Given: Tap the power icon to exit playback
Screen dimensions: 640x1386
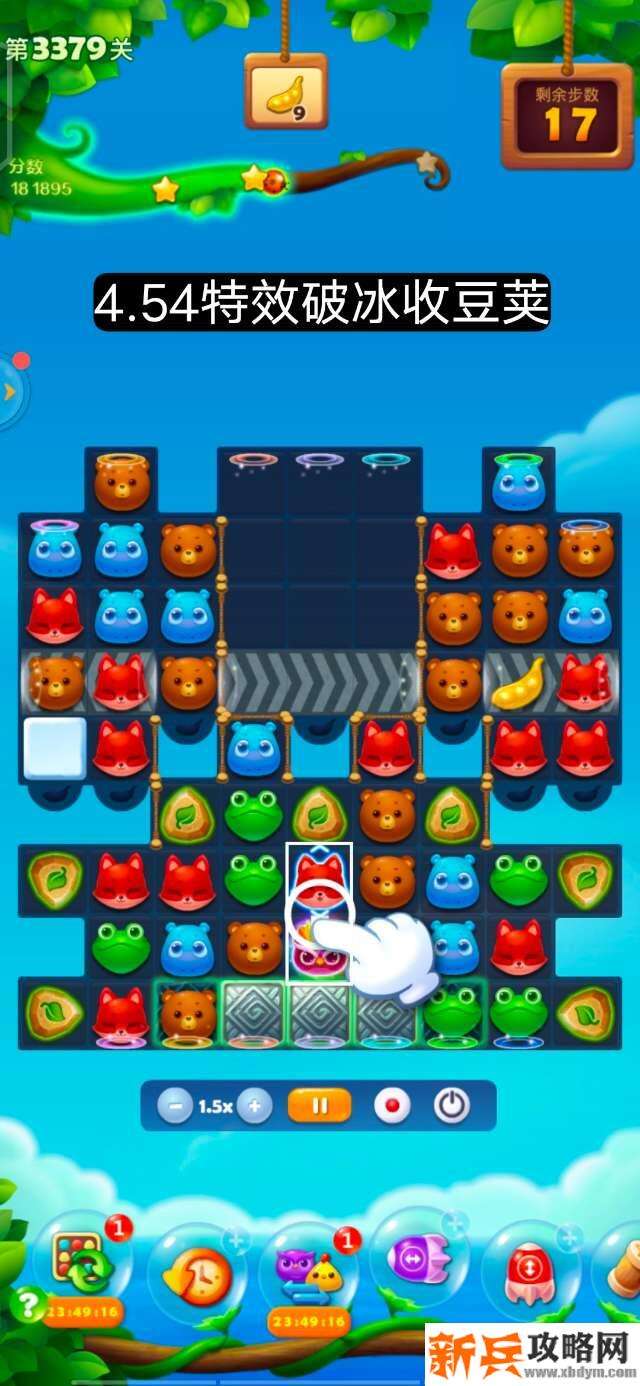Looking at the screenshot, I should point(452,1106).
